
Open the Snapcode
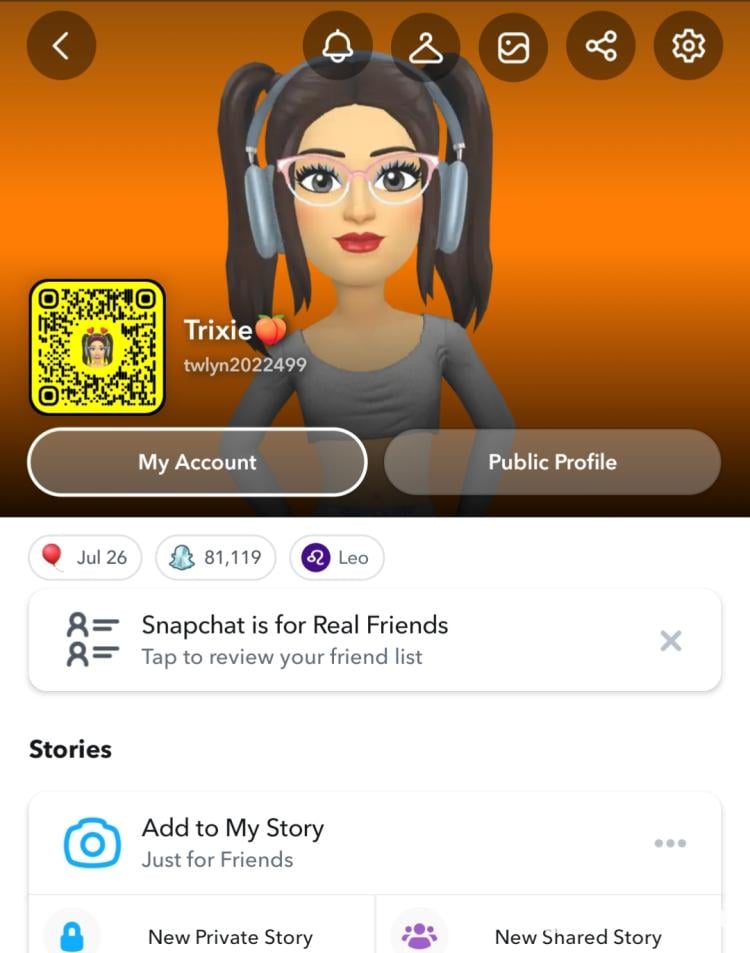point(97,347)
